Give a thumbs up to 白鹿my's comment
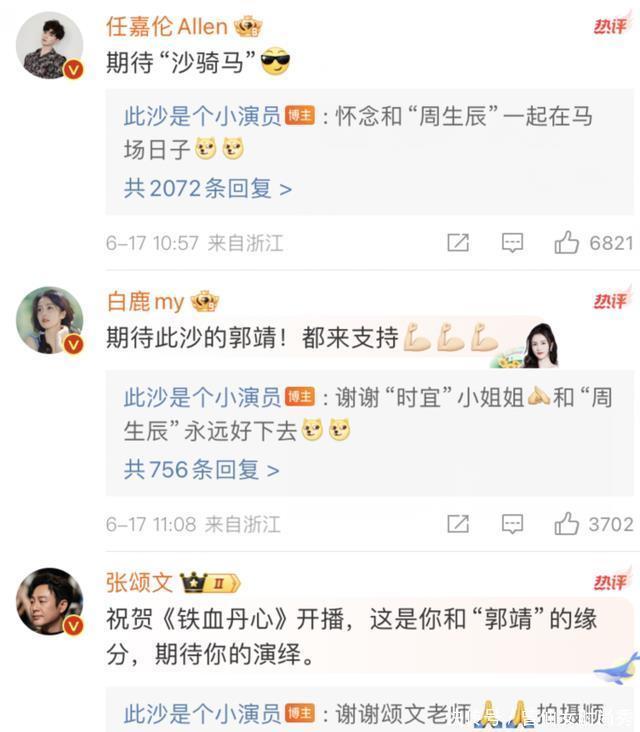The image size is (640, 732). tap(567, 523)
